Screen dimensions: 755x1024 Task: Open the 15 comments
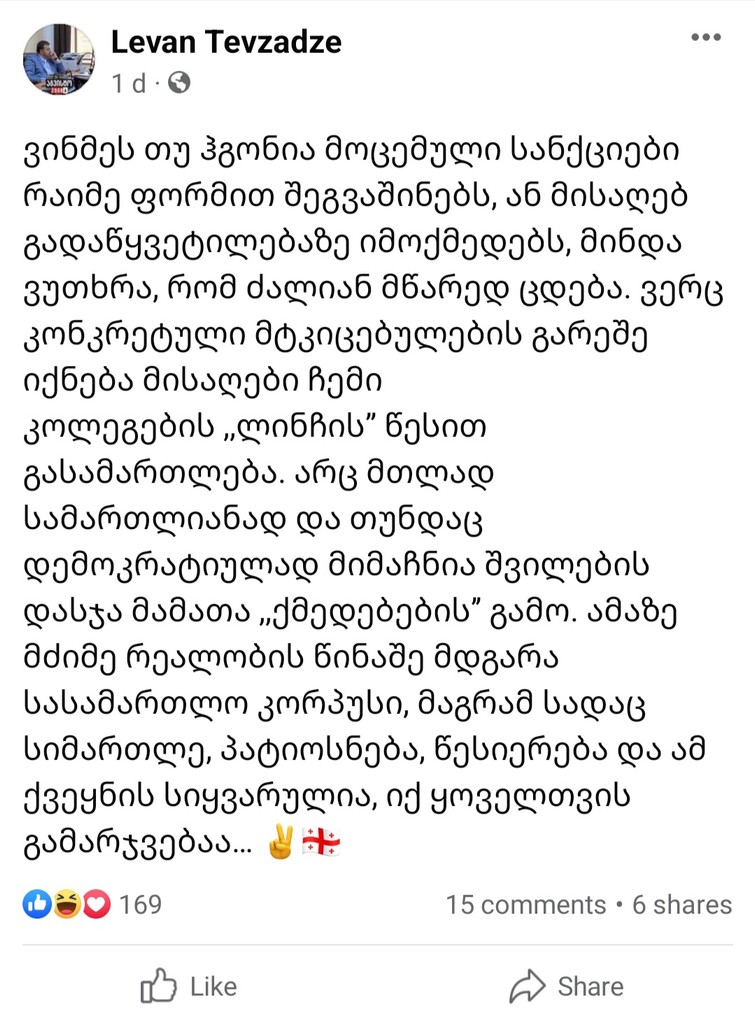pos(525,904)
